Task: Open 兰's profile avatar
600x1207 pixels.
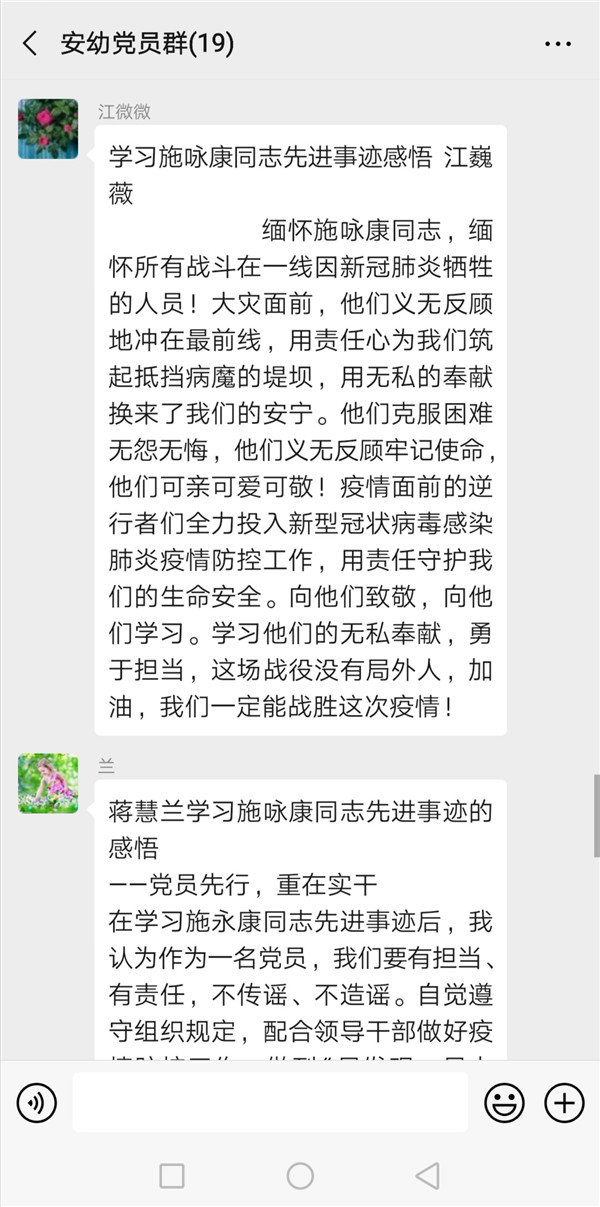Action: (48, 783)
